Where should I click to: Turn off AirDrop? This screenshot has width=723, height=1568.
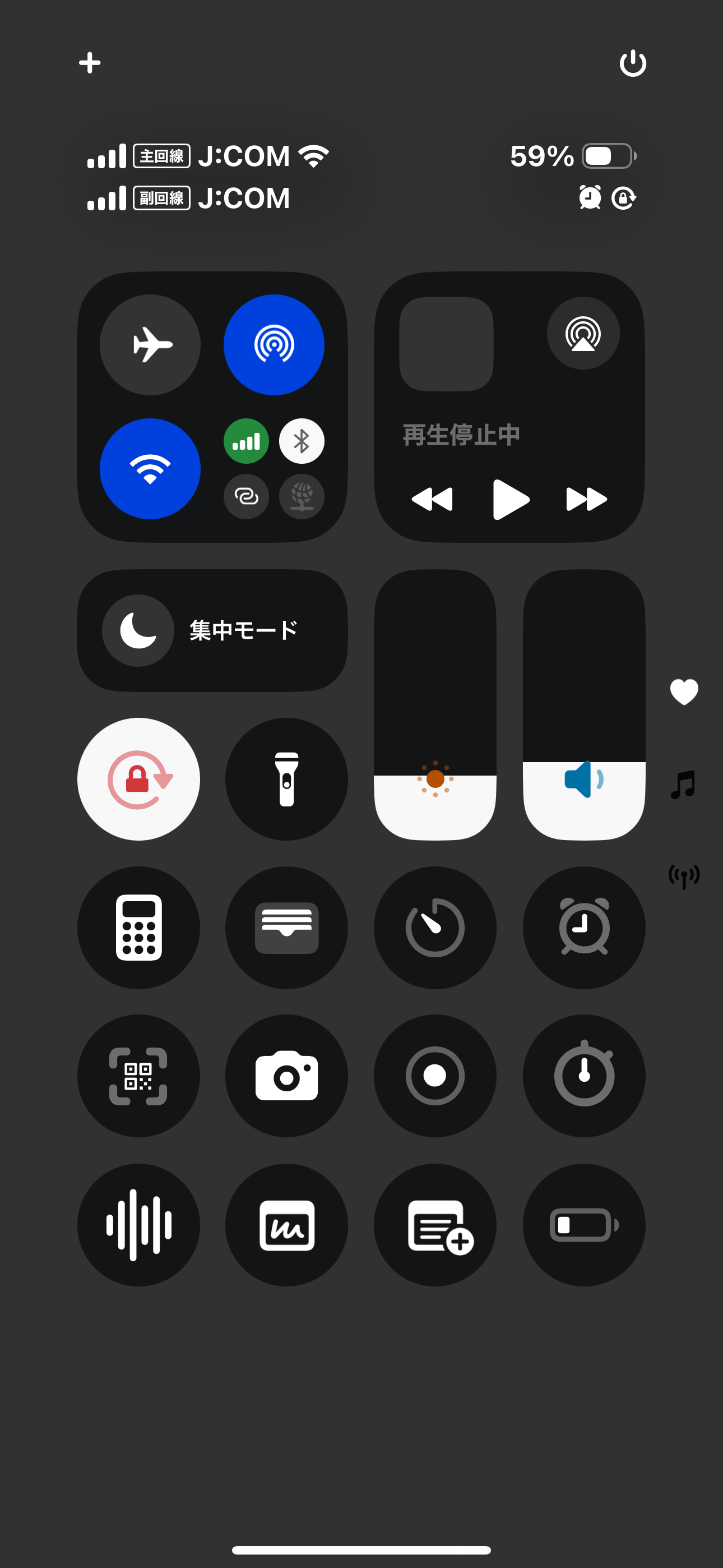pyautogui.click(x=274, y=344)
